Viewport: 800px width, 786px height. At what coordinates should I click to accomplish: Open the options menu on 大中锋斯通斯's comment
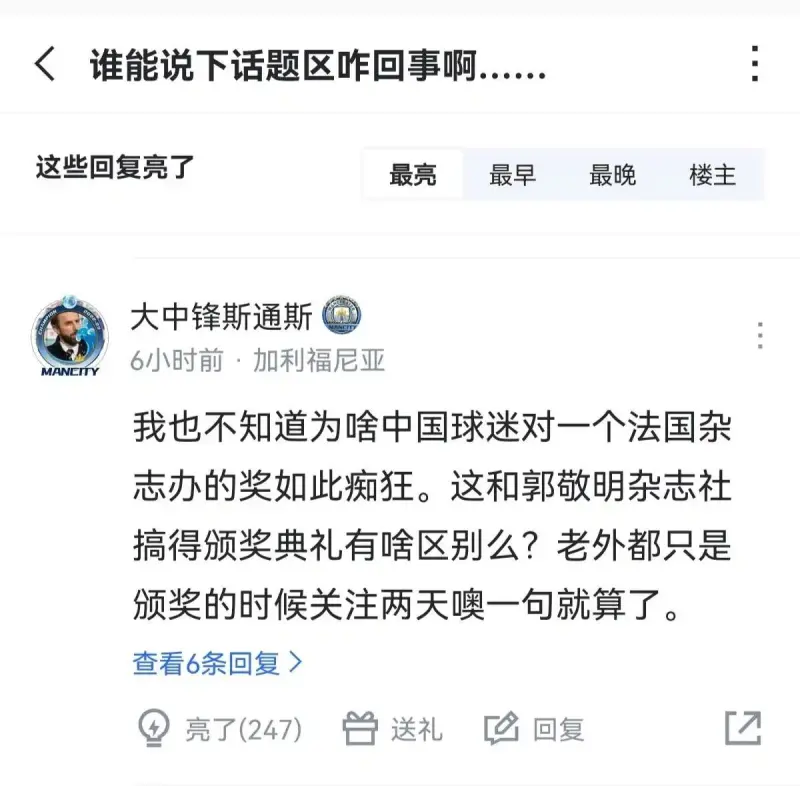point(760,335)
